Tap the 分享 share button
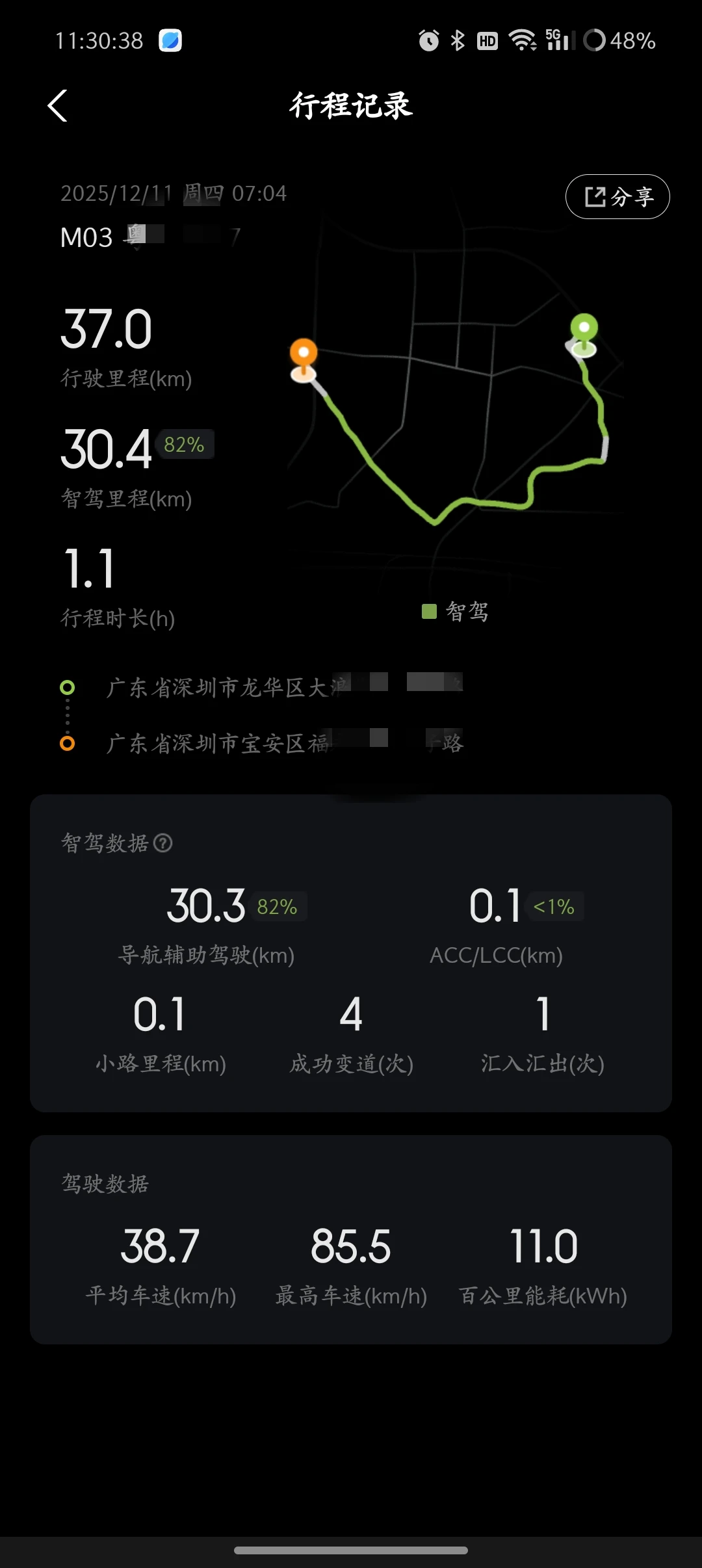This screenshot has width=702, height=1568. pyautogui.click(x=617, y=196)
